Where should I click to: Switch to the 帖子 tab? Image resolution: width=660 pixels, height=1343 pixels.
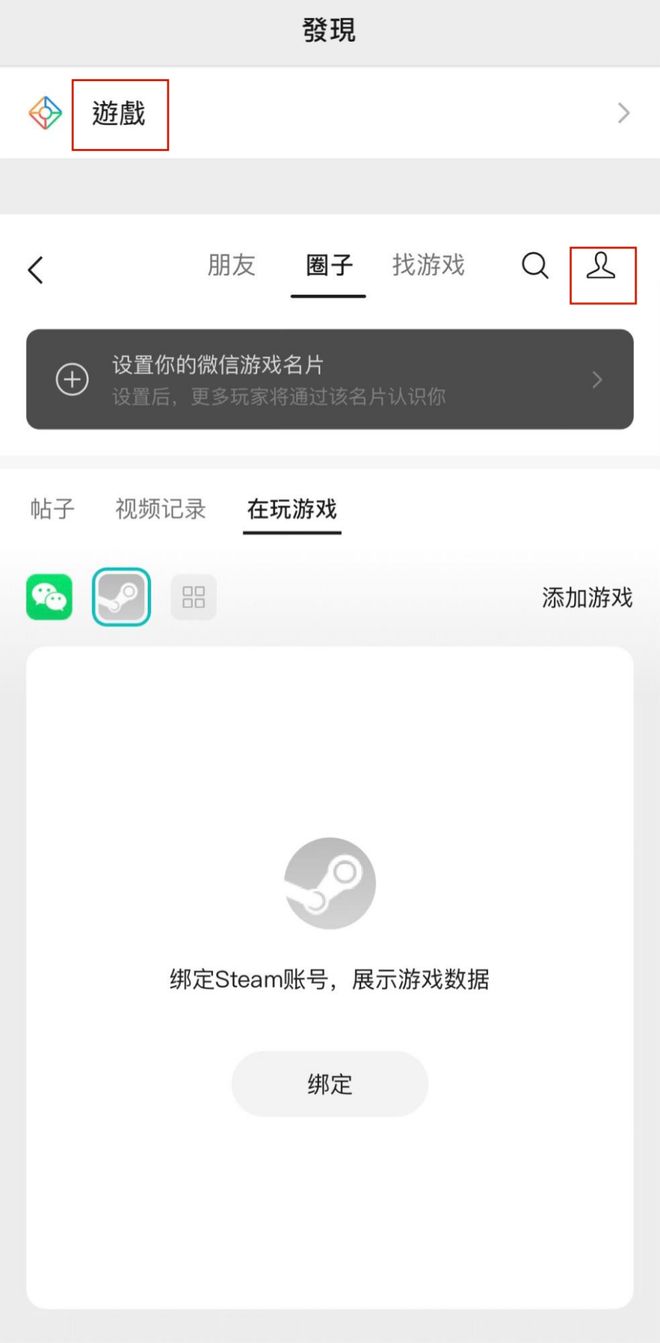coord(52,508)
